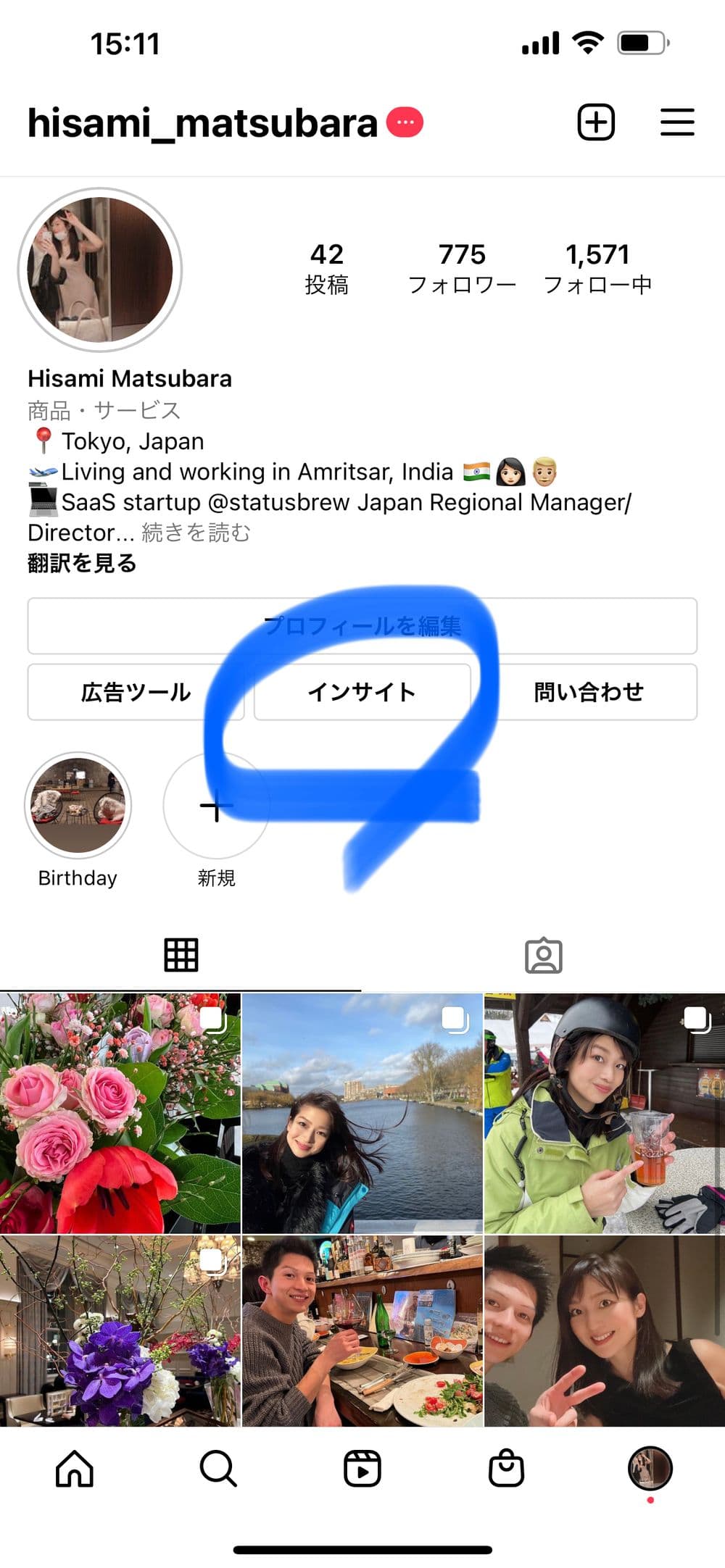This screenshot has width=725, height=1568.
Task: Open 広告ツール ad tools
Action: [x=136, y=692]
